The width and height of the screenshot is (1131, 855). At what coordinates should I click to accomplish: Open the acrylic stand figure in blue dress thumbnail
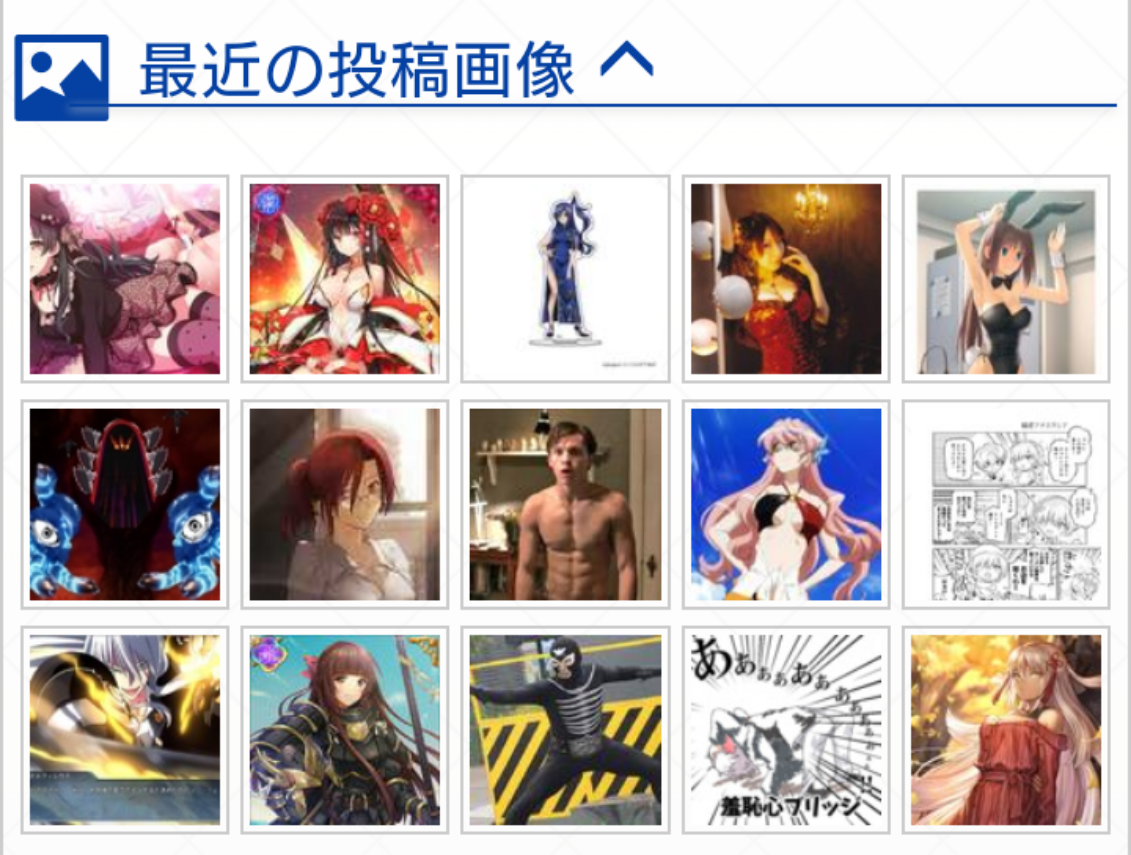click(566, 279)
